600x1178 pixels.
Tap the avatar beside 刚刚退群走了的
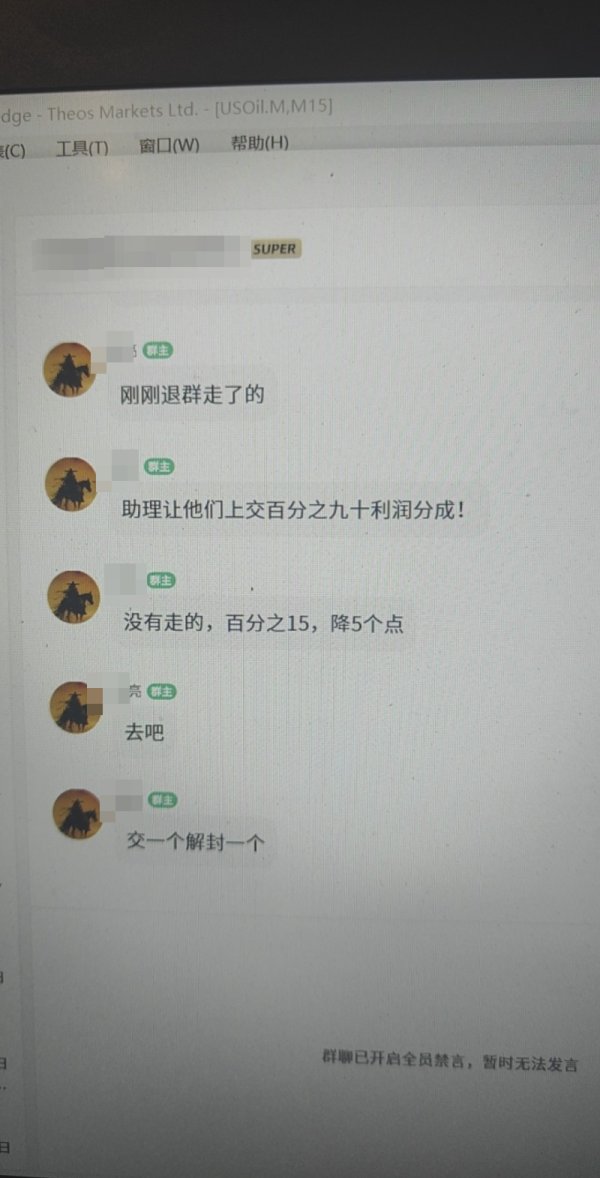tap(71, 370)
